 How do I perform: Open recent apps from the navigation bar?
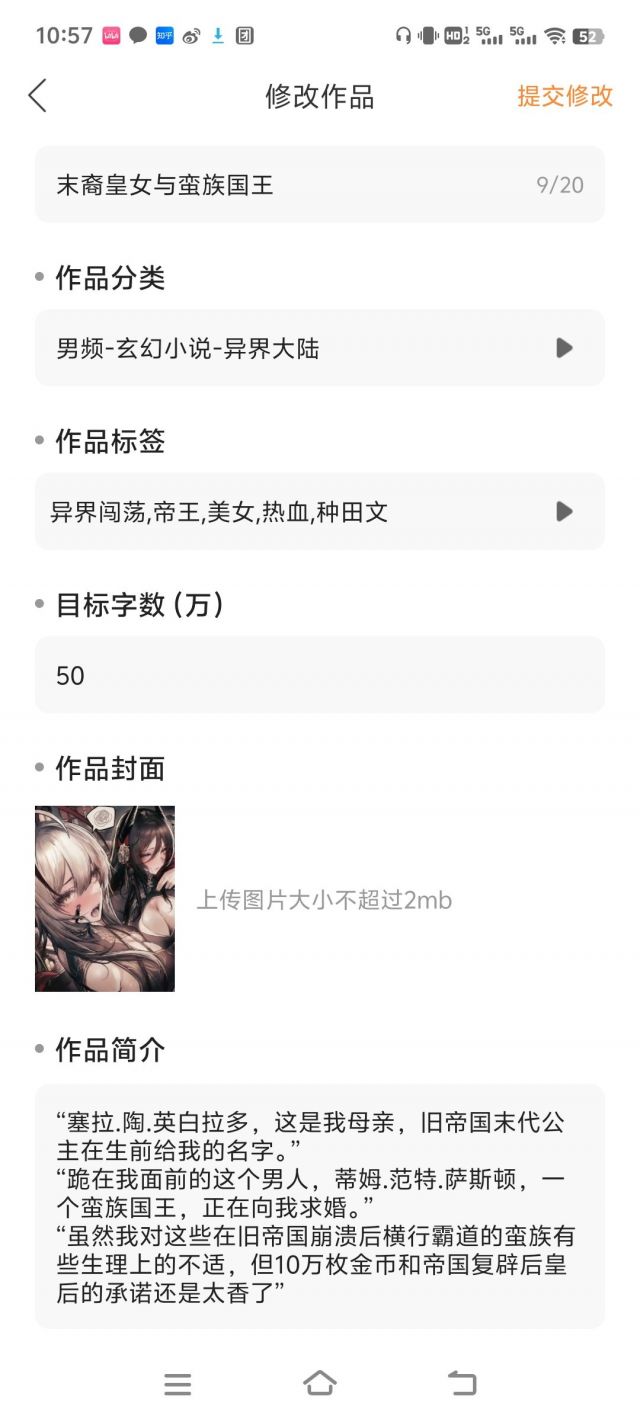[178, 1384]
